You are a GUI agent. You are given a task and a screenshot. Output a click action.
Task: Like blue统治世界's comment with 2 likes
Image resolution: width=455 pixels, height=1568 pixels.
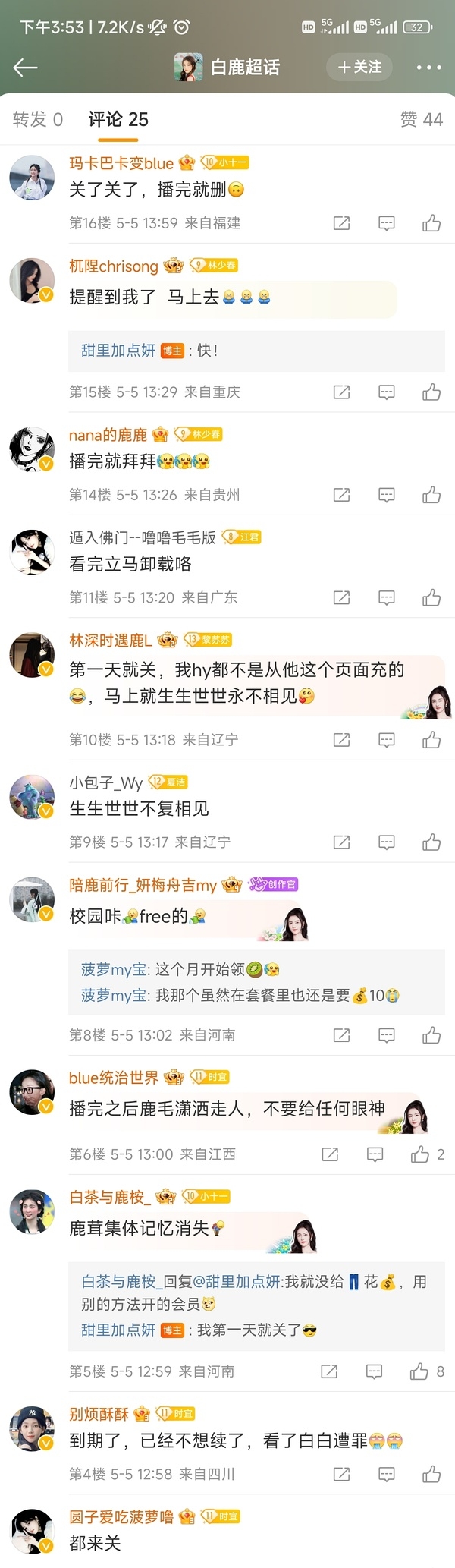tap(420, 1154)
